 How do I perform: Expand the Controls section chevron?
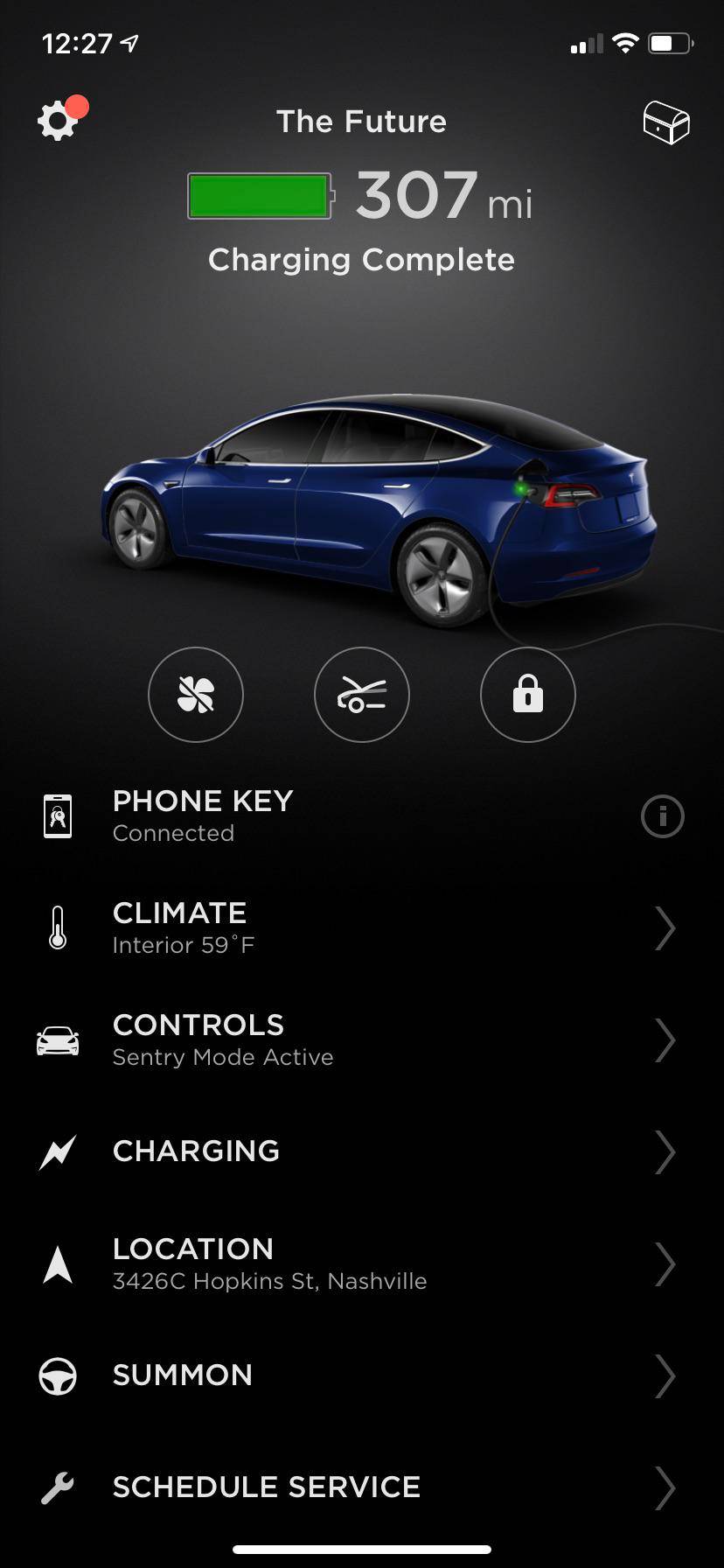(665, 1039)
